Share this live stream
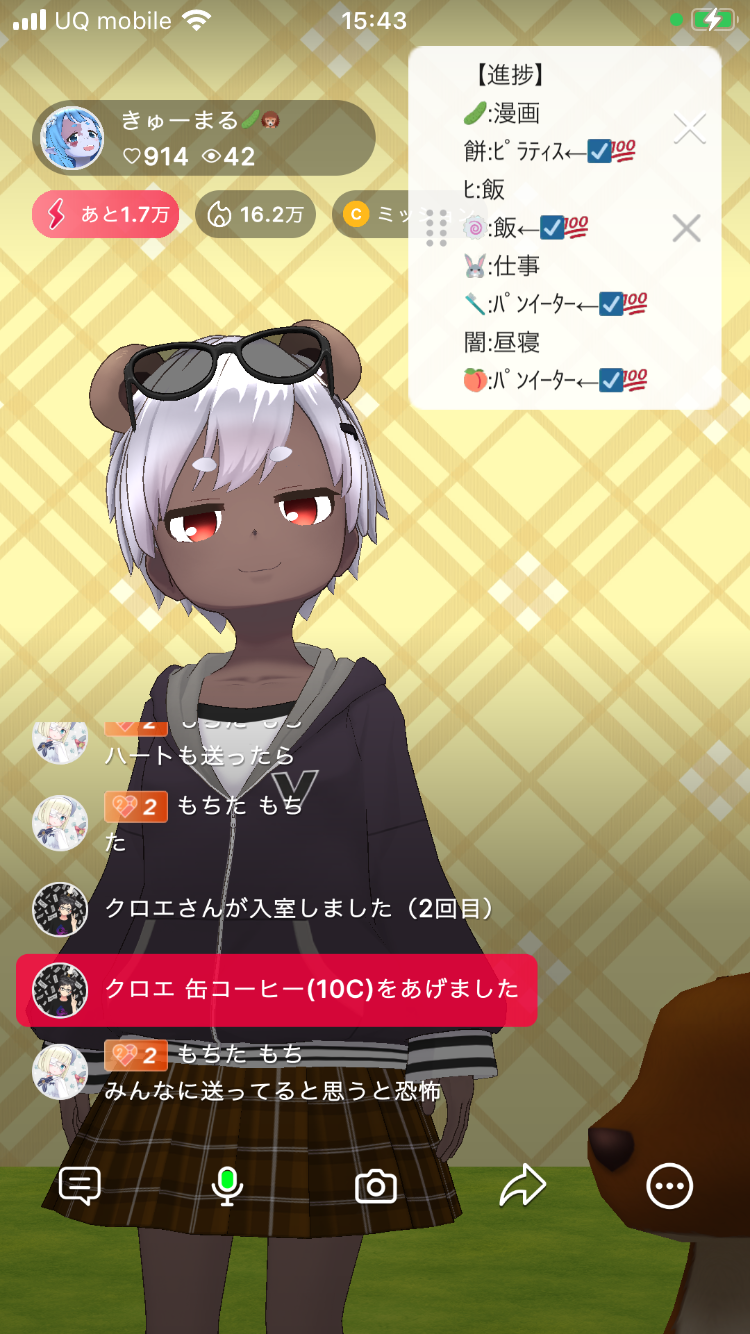The image size is (750, 1334). coord(522,1186)
